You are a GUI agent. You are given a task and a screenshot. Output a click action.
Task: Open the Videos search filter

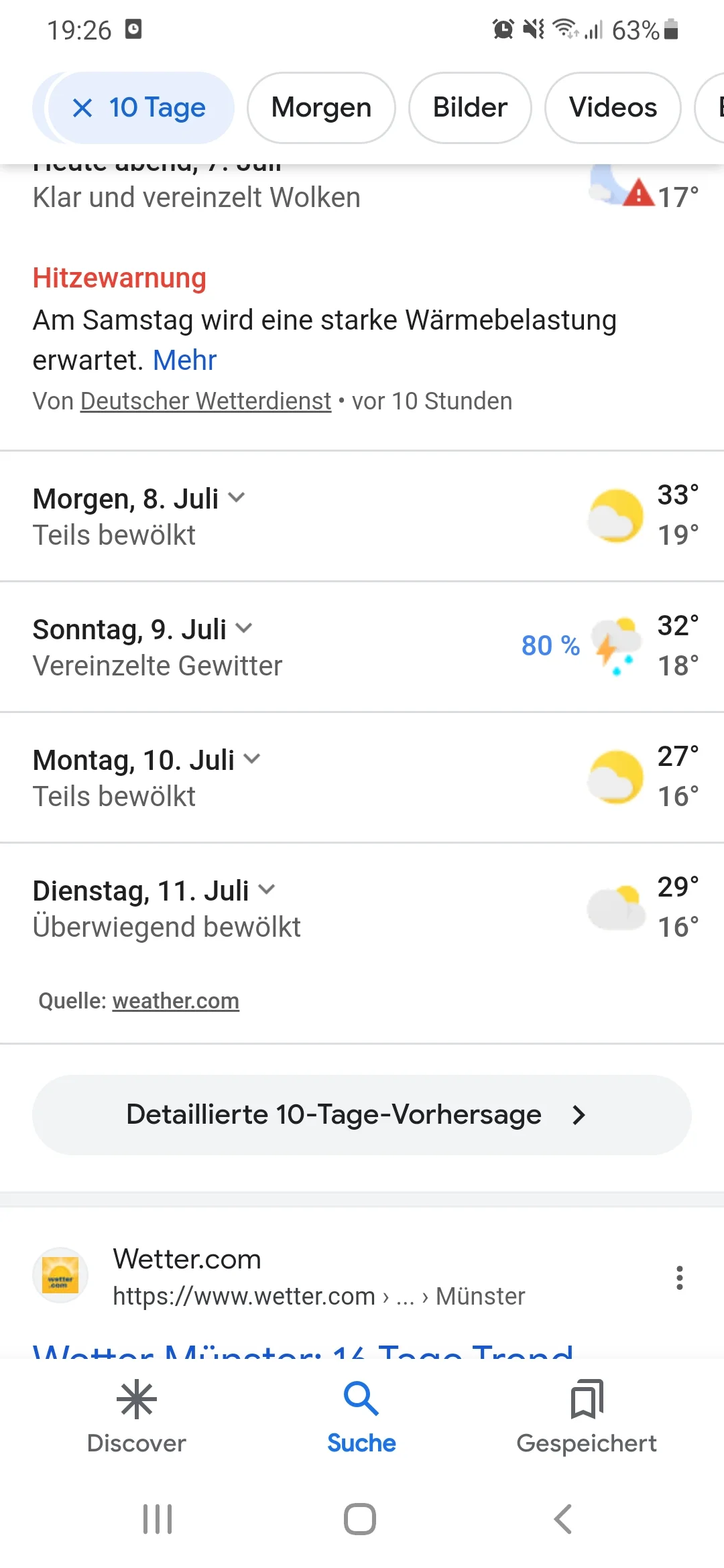click(x=612, y=107)
